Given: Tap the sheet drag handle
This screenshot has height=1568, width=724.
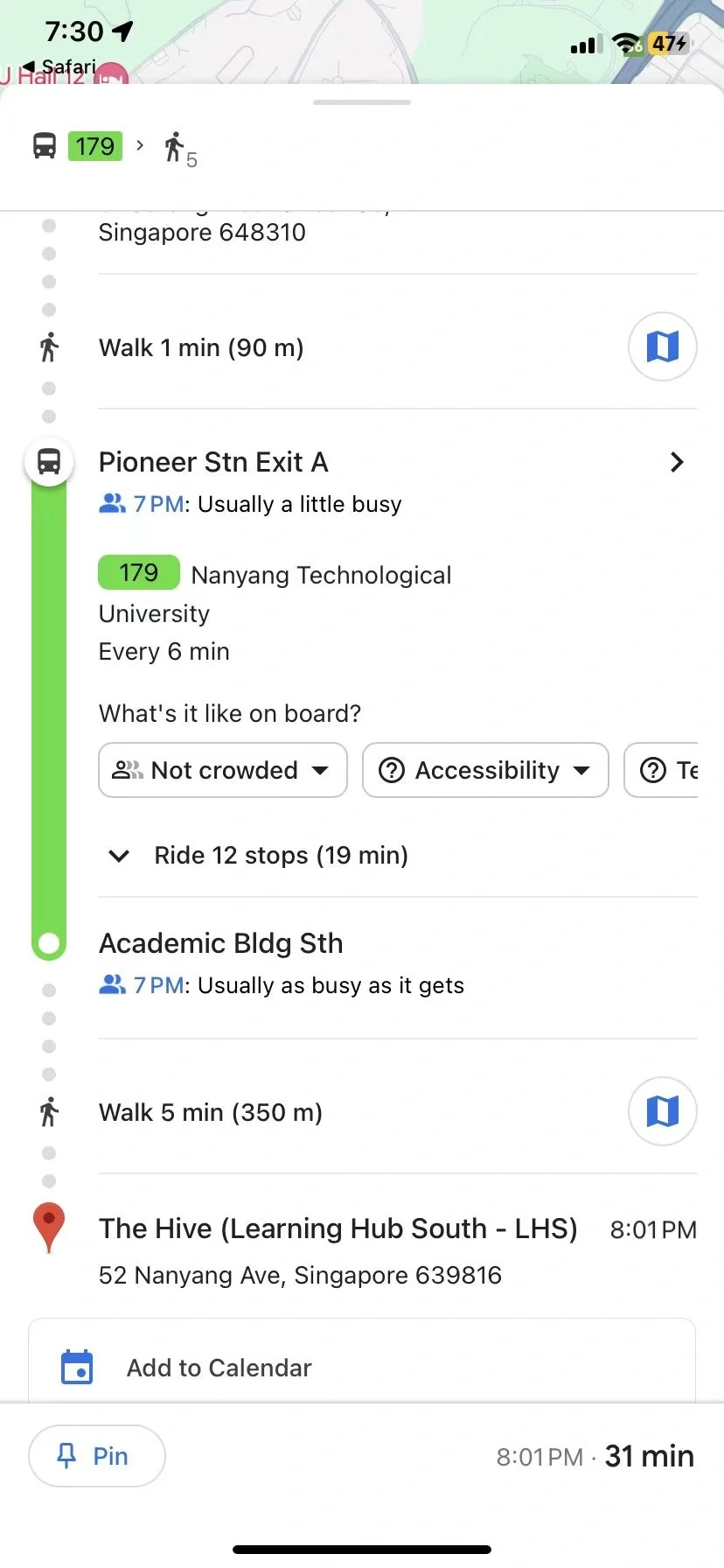Looking at the screenshot, I should click(362, 102).
